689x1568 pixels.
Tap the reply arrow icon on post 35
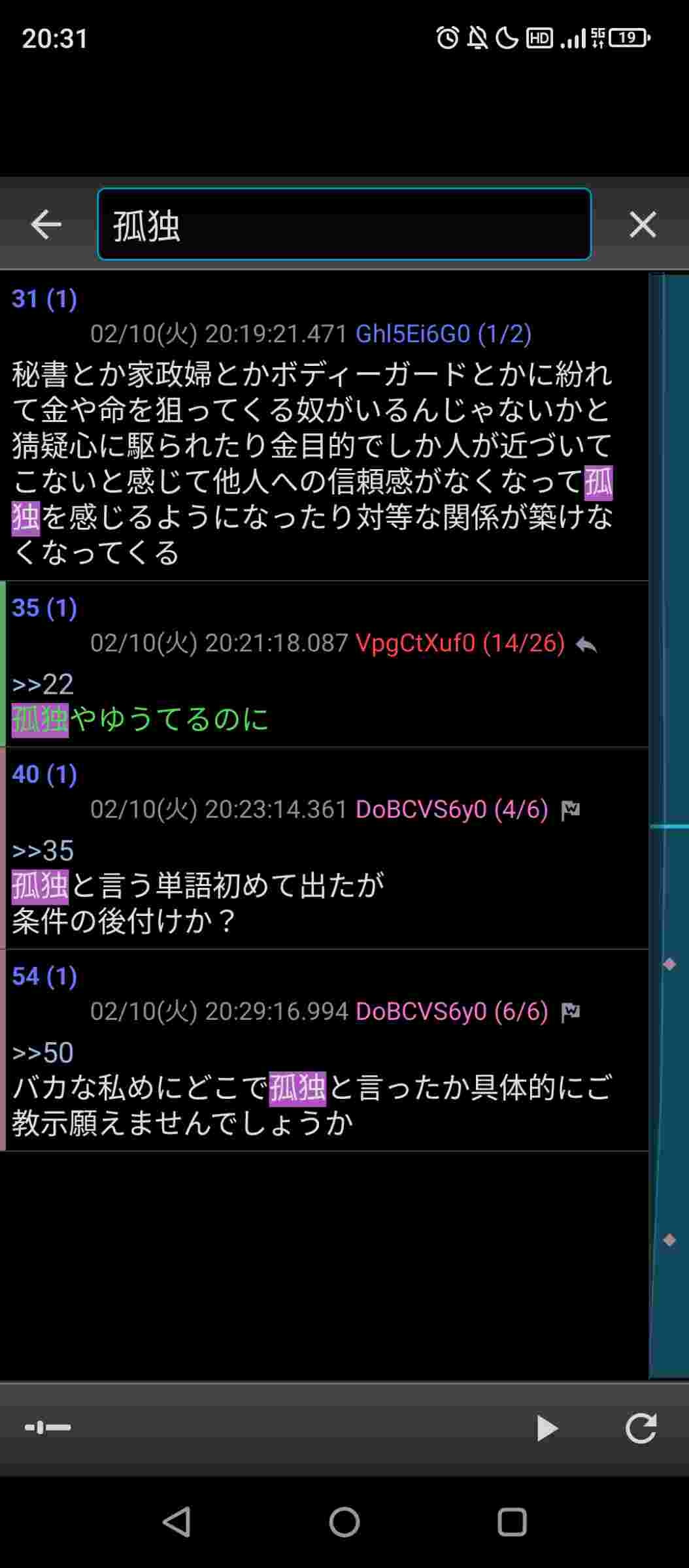point(586,645)
